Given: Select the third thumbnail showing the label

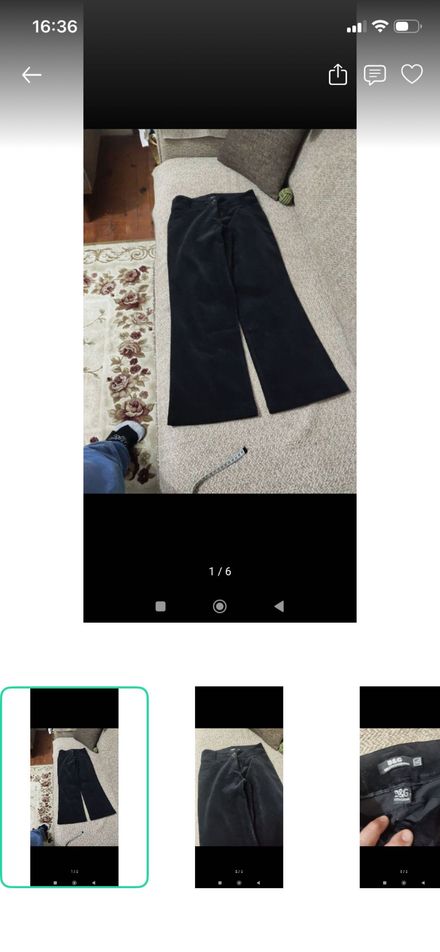Looking at the screenshot, I should [x=400, y=787].
